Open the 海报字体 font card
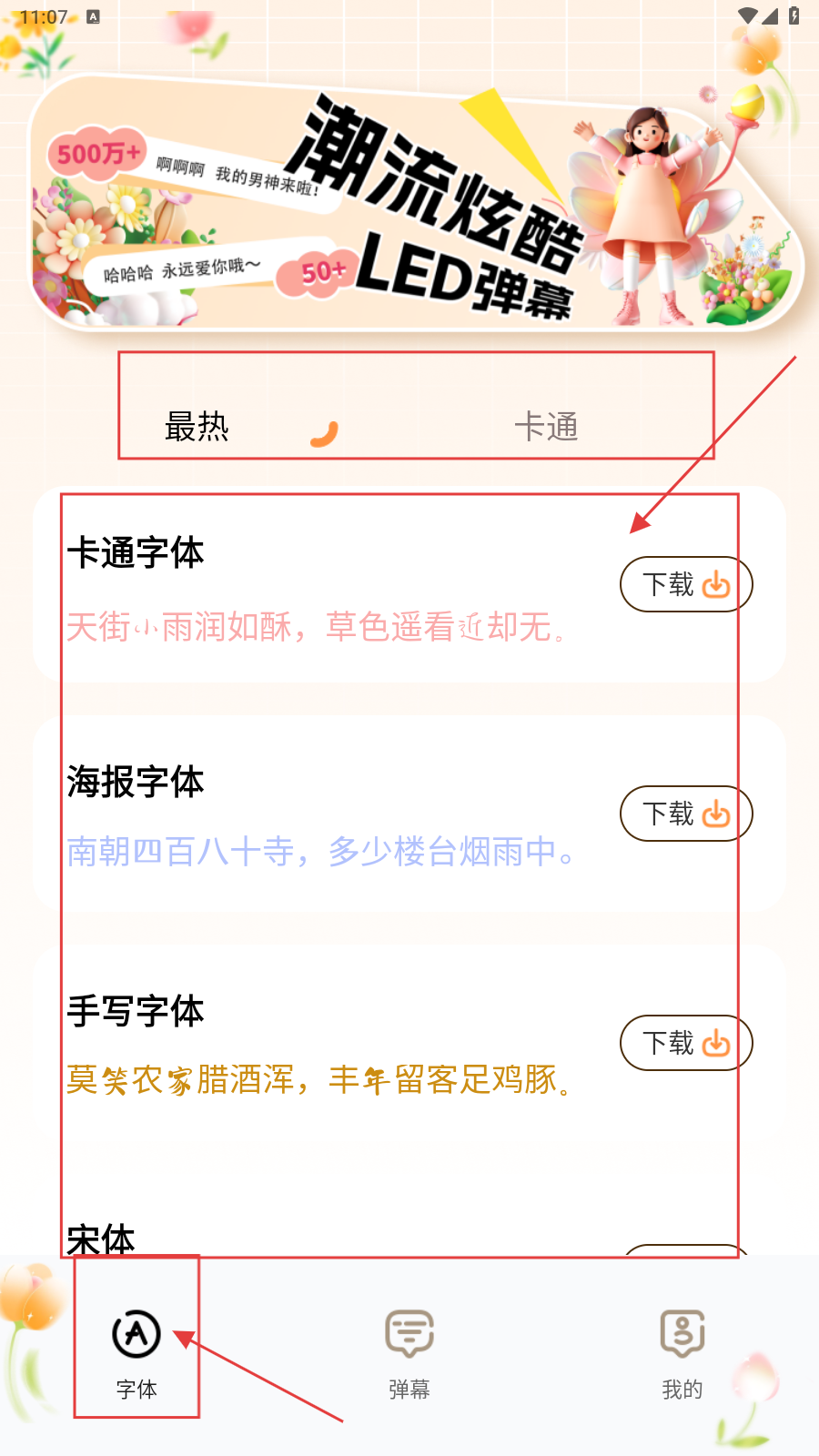 point(318,814)
